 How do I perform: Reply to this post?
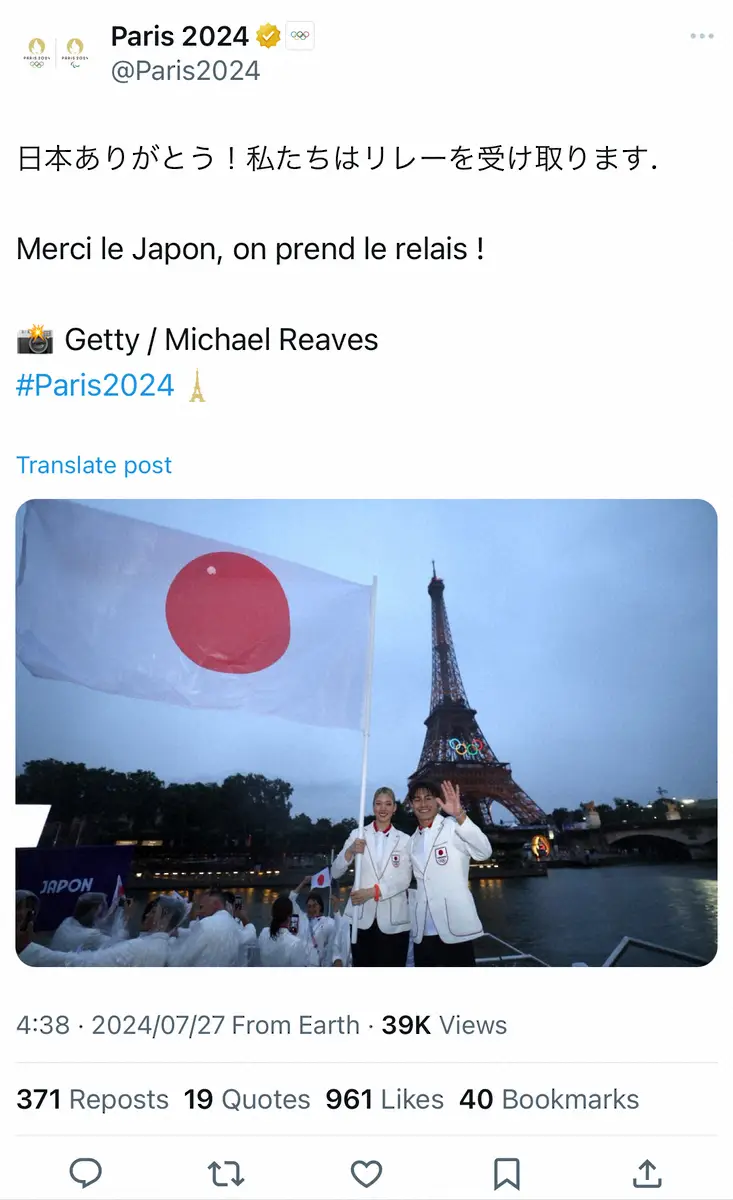(x=85, y=1172)
